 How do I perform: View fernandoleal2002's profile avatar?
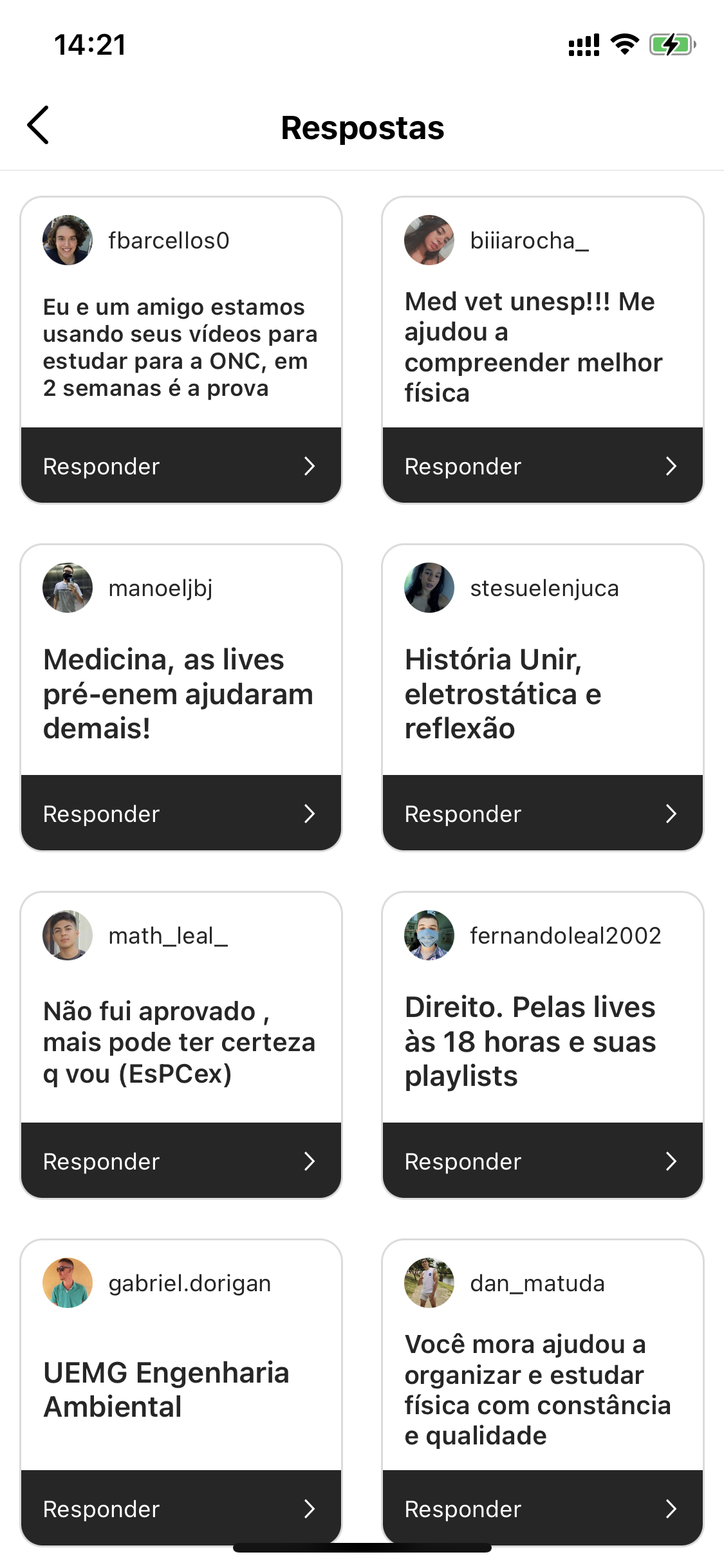coord(429,935)
